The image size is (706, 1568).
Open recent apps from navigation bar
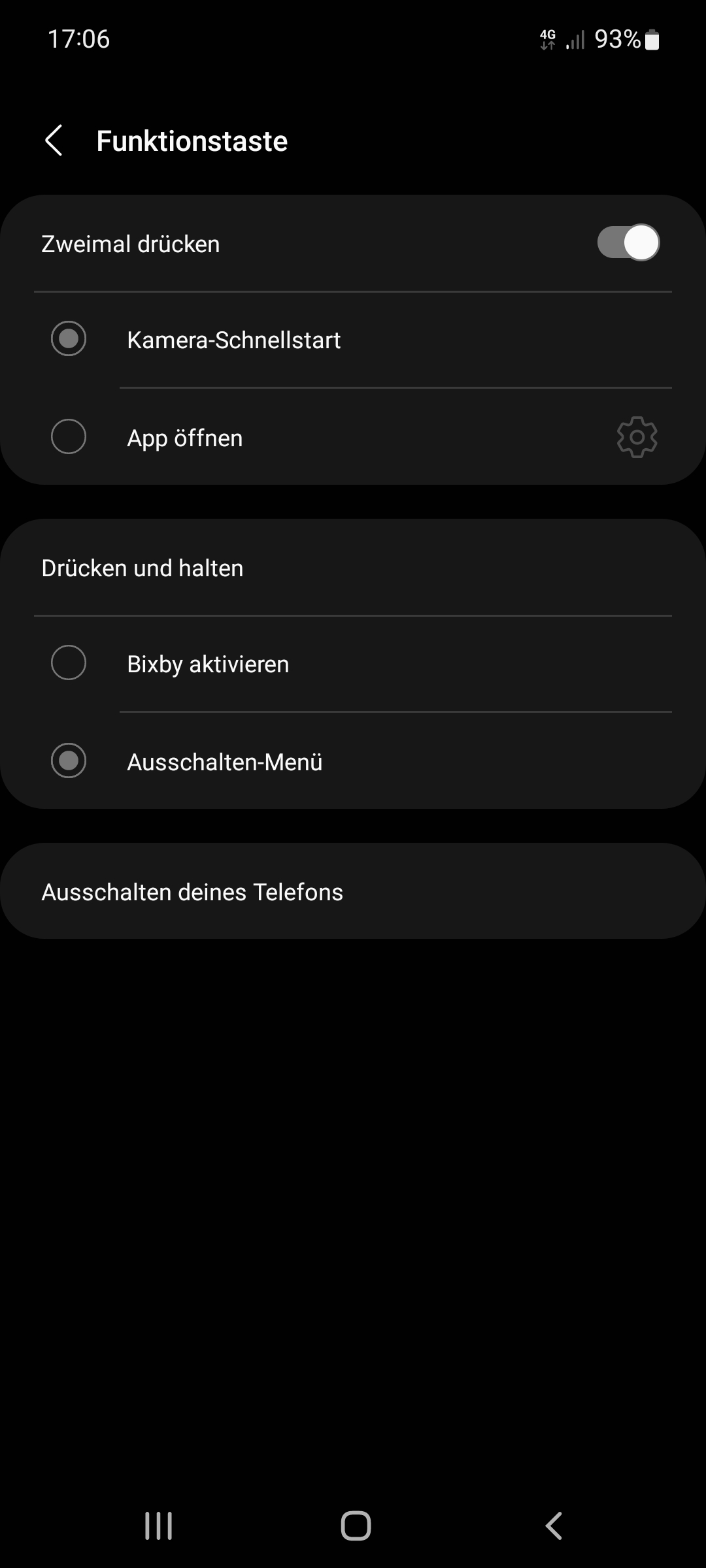pyautogui.click(x=158, y=1526)
